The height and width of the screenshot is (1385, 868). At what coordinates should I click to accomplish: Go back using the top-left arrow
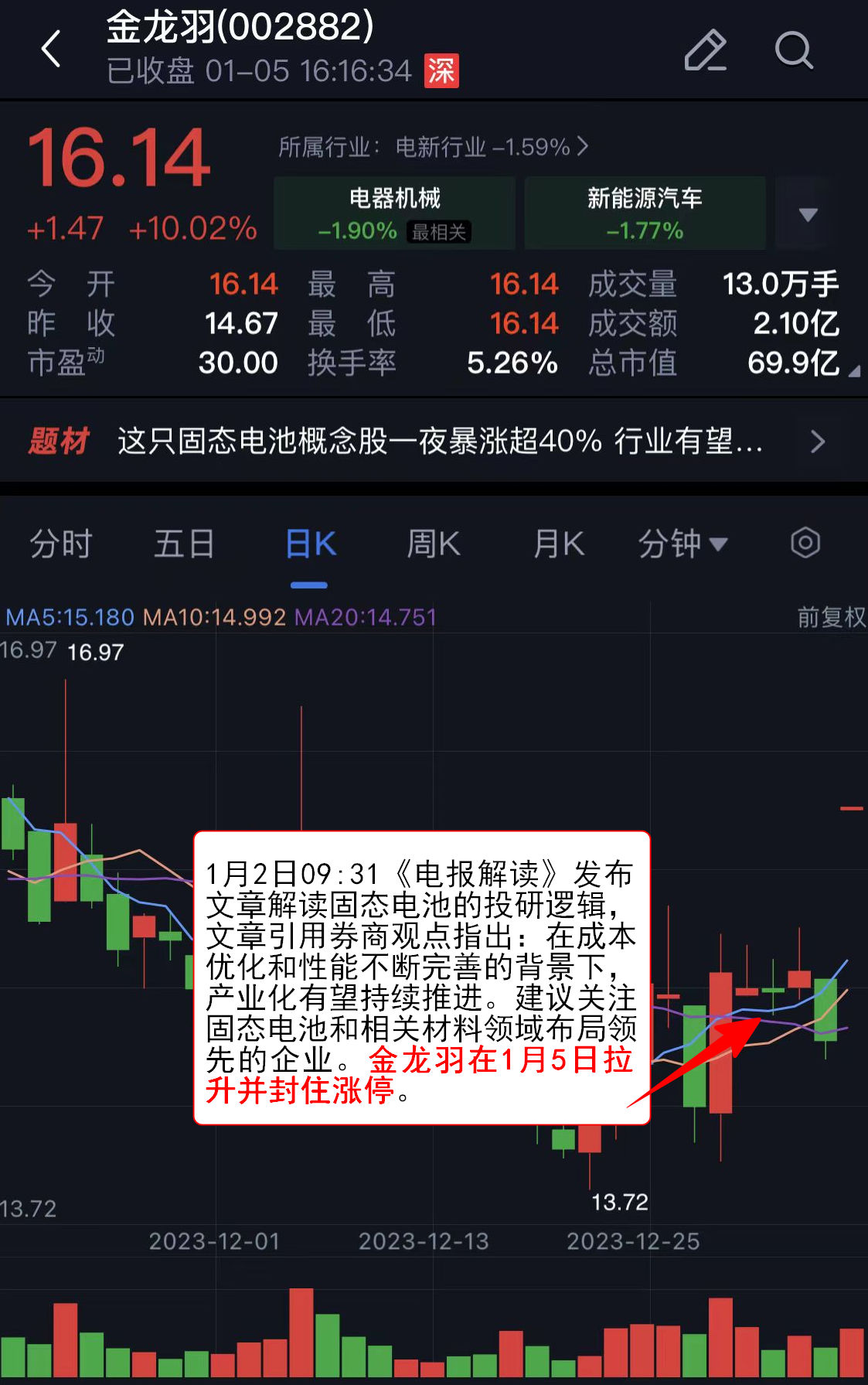pyautogui.click(x=51, y=49)
